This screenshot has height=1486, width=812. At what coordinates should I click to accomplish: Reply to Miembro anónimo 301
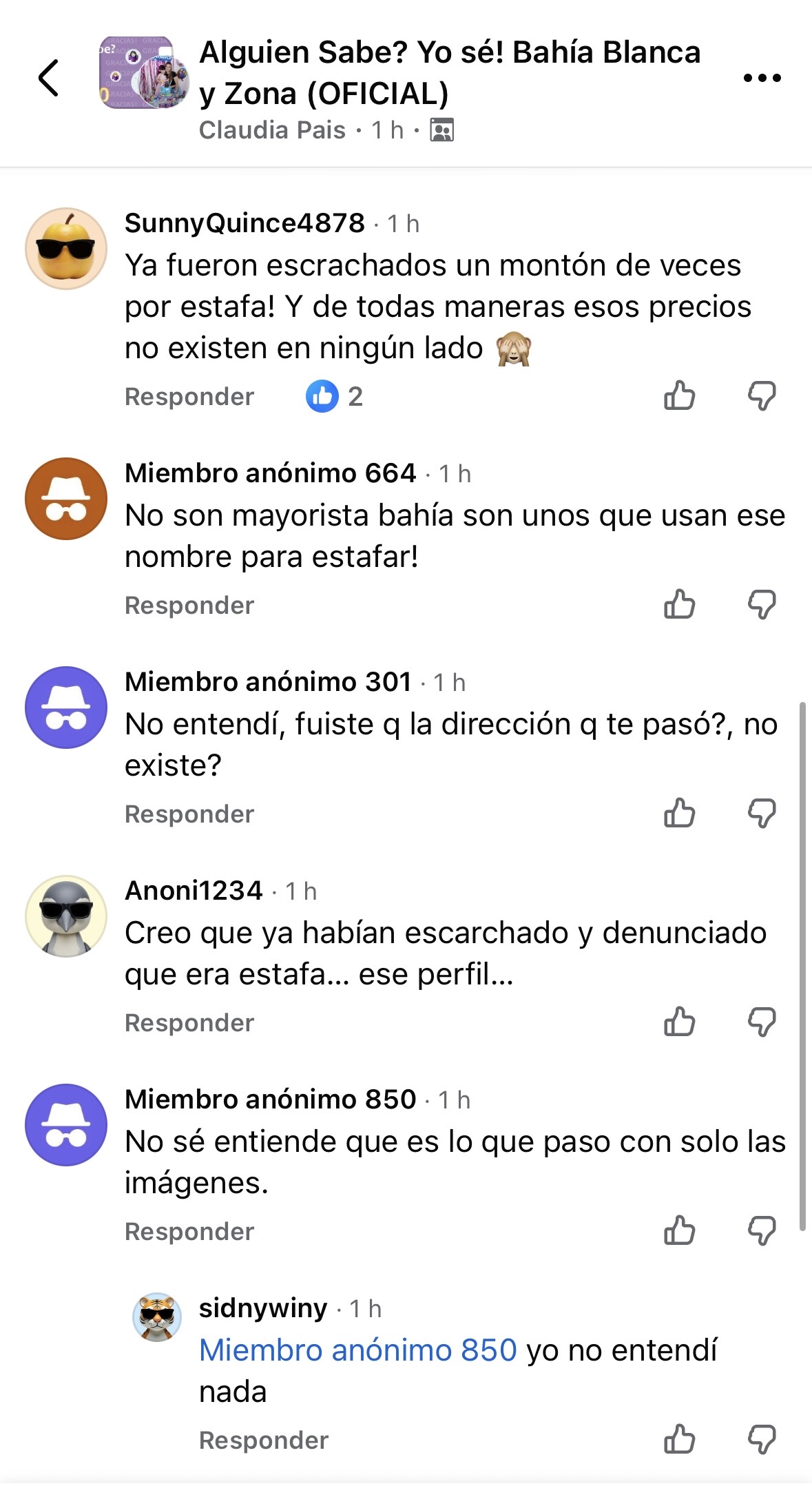coord(189,814)
